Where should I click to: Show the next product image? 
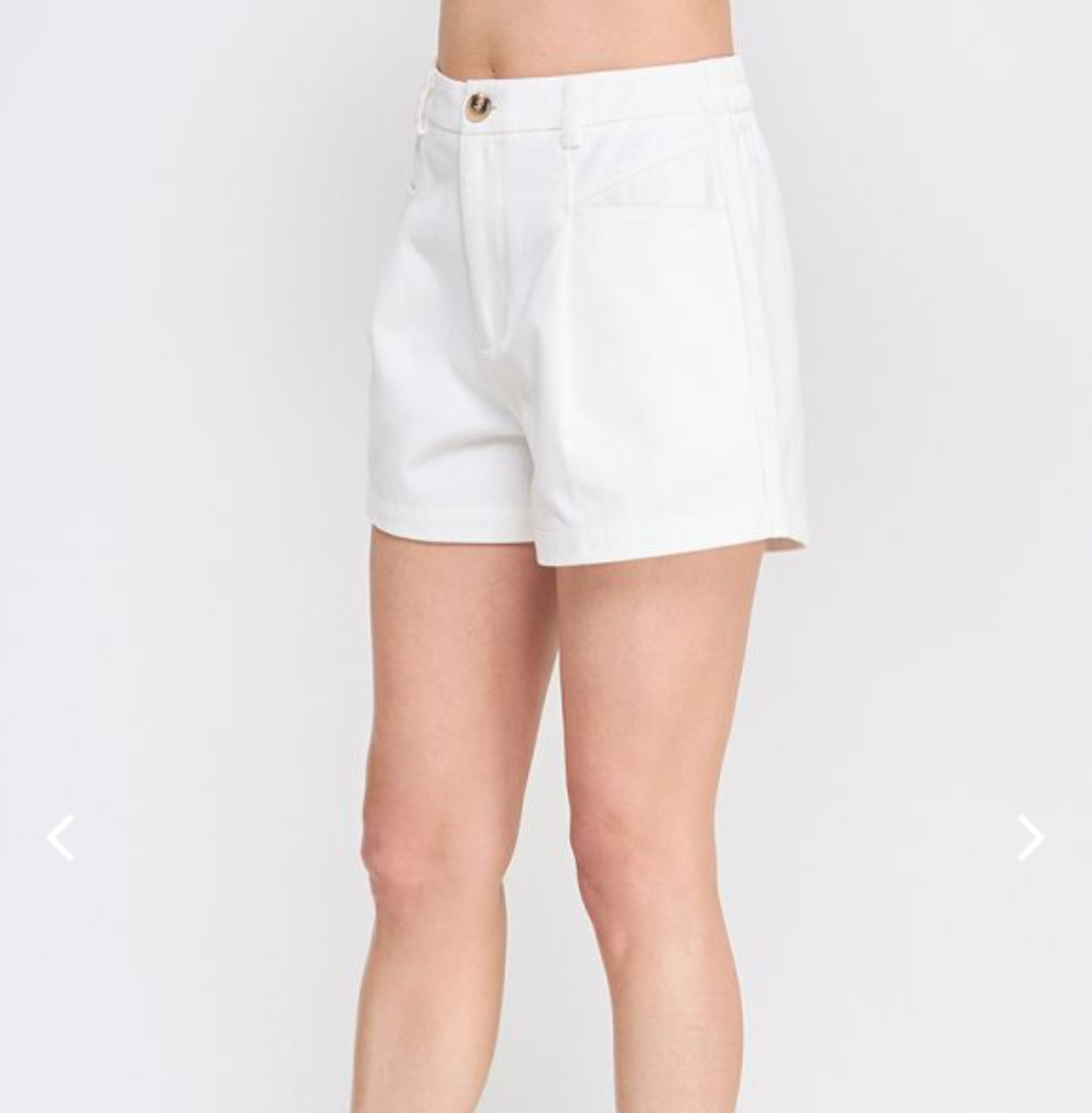pos(1029,838)
